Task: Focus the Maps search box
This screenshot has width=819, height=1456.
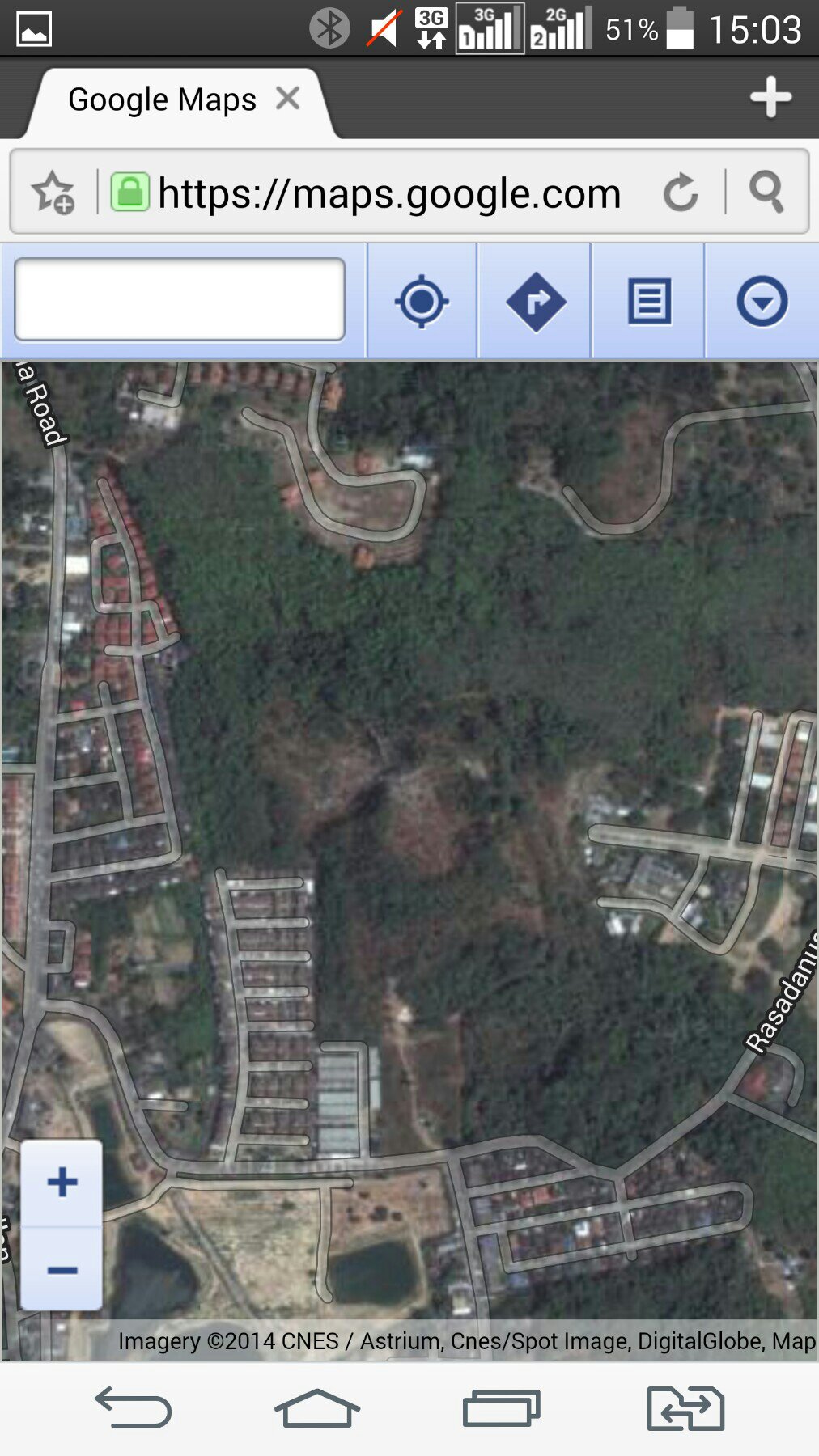Action: [180, 300]
